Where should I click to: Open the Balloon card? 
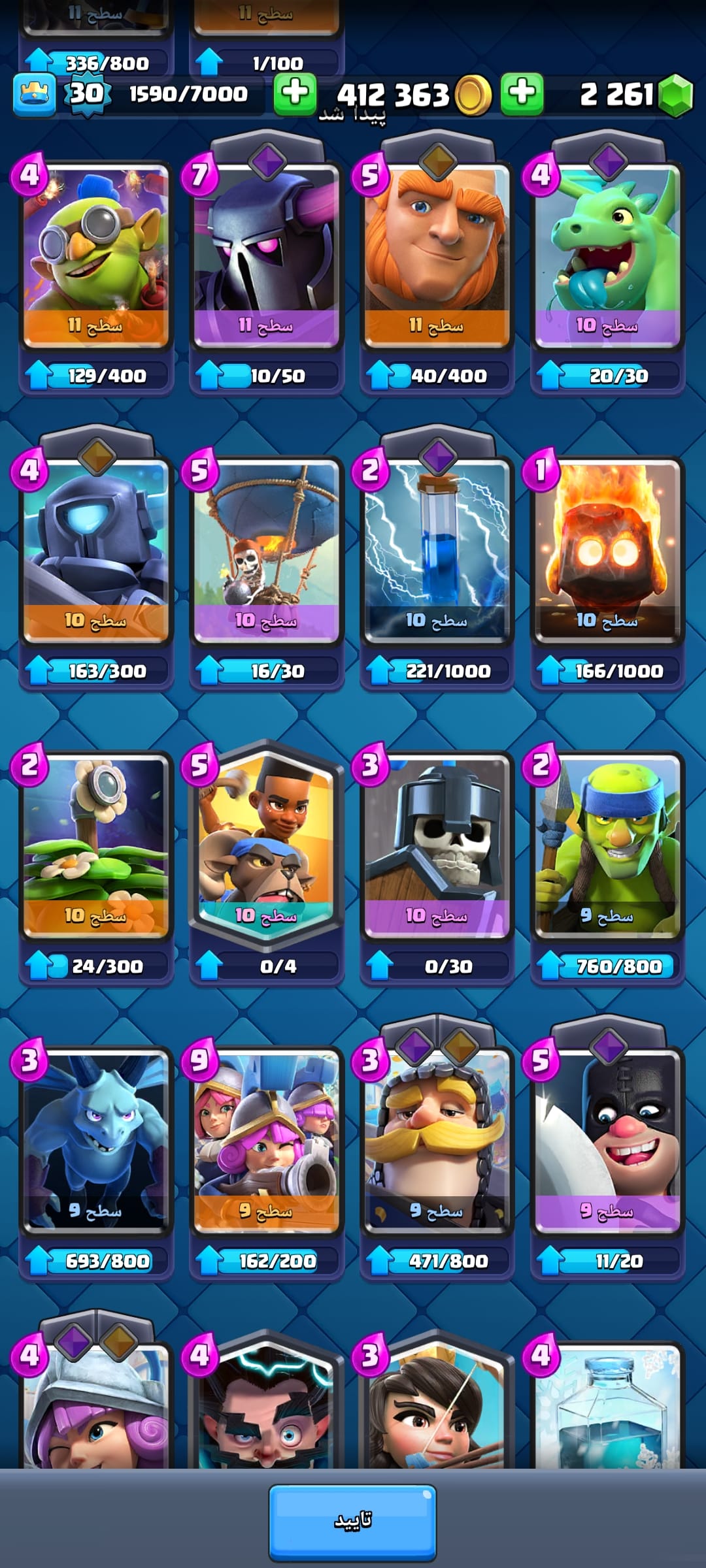coord(266,550)
